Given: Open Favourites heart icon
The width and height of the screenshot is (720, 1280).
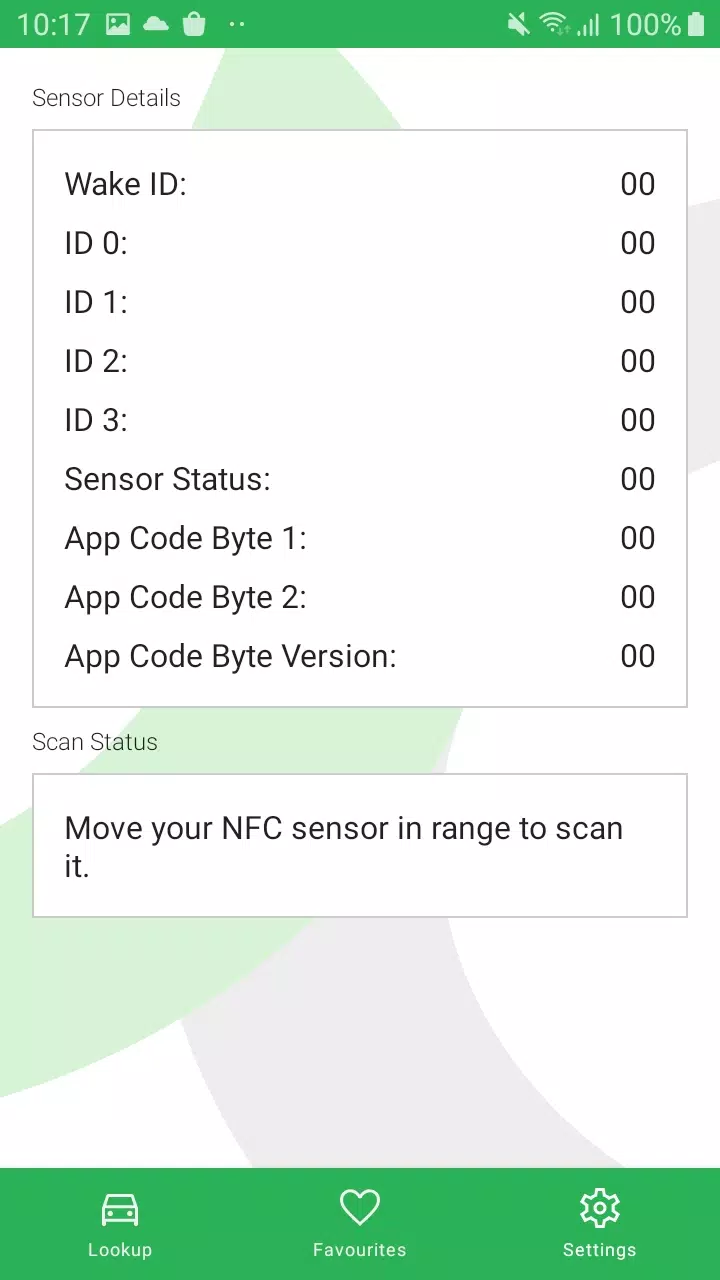Looking at the screenshot, I should pos(359,1206).
